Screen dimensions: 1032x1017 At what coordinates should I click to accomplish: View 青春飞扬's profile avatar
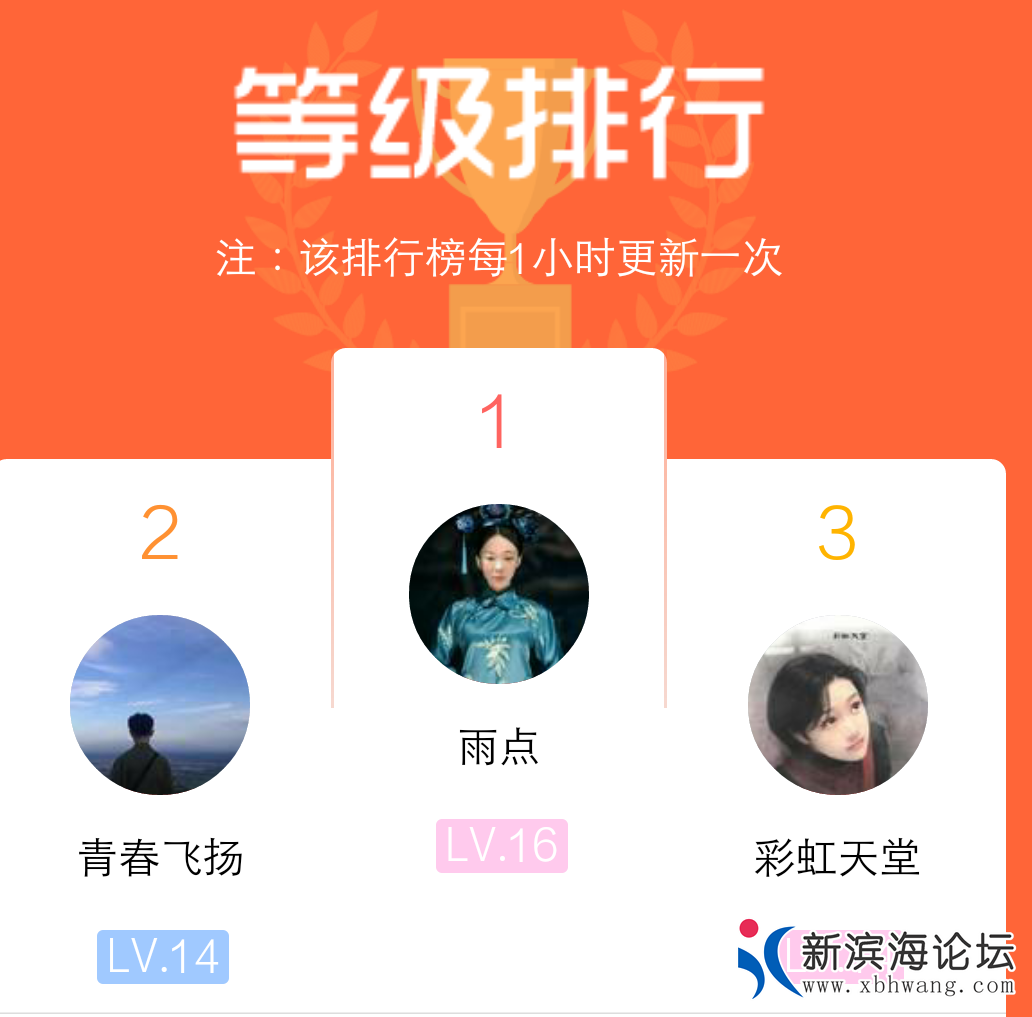[160, 705]
